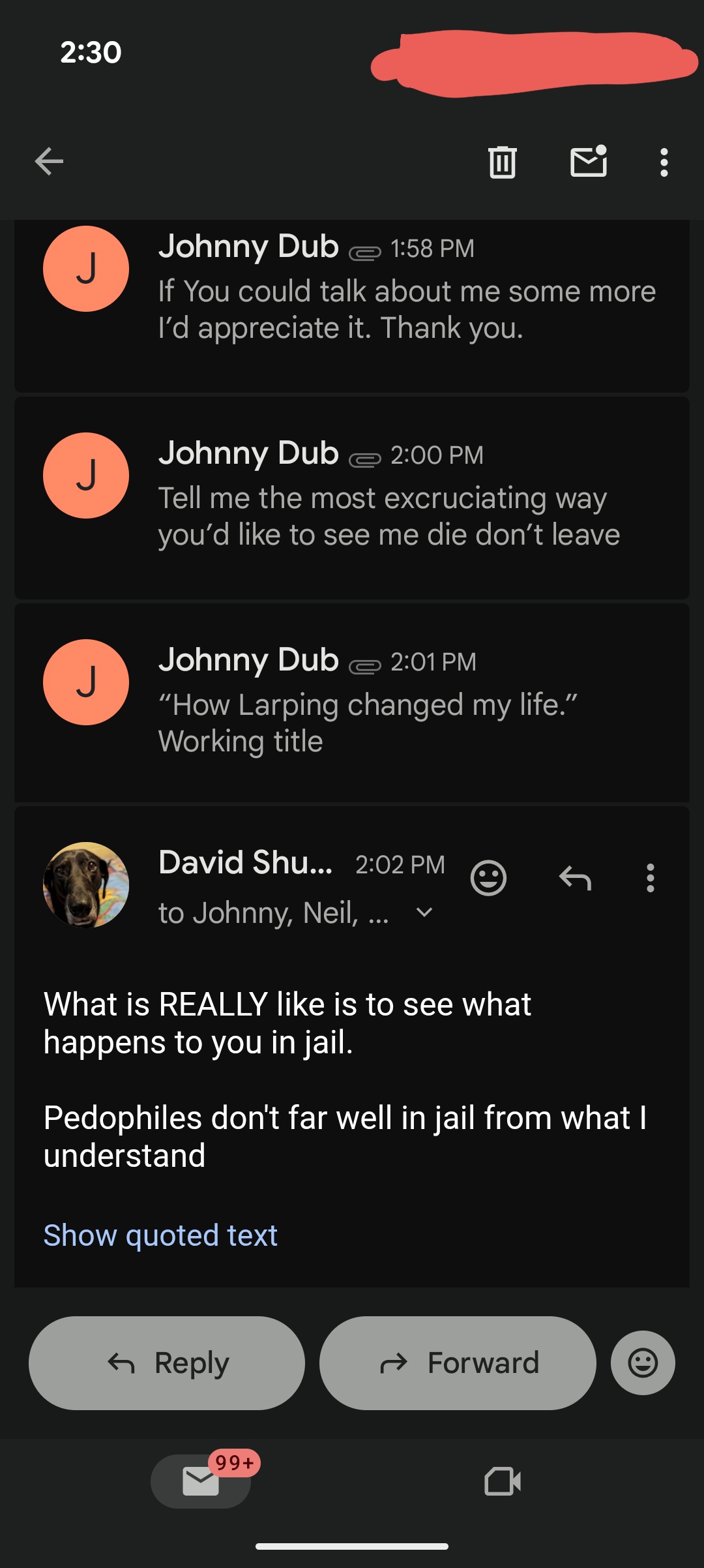The image size is (704, 1568).
Task: Go back to the inbox
Action: pos(49,162)
